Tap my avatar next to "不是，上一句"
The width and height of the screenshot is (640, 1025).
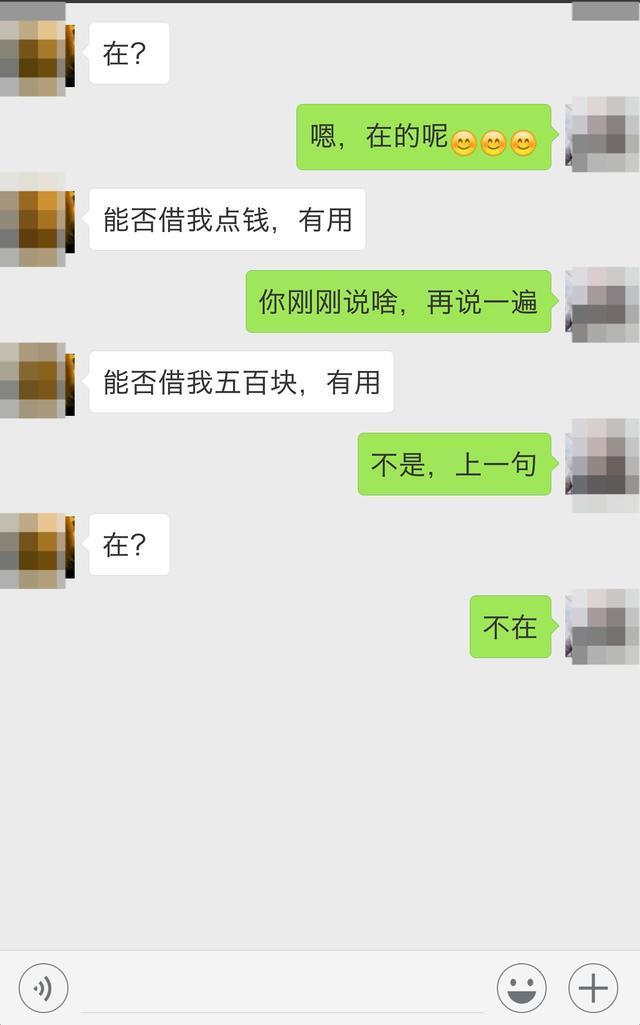(602, 464)
